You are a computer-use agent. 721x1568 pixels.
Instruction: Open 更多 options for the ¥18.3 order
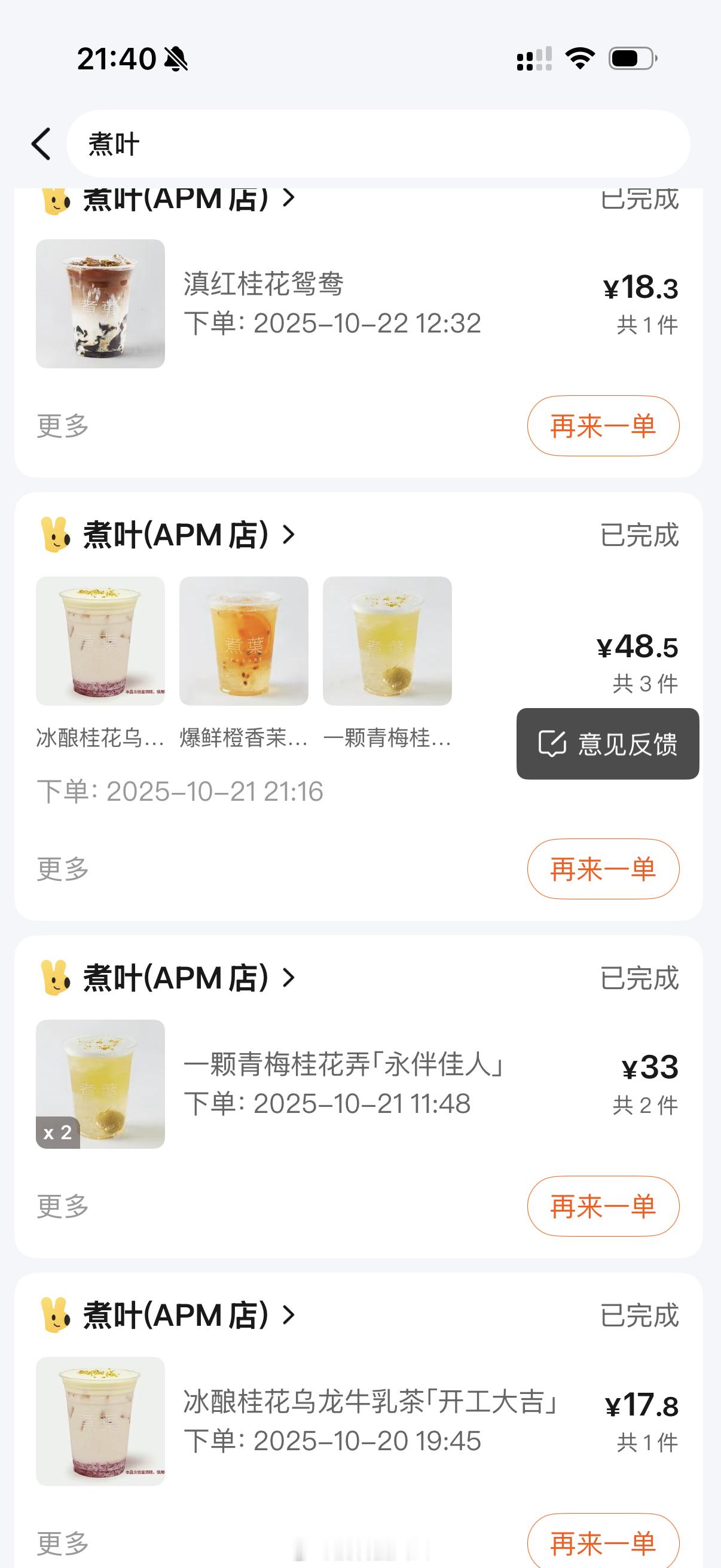click(x=63, y=425)
